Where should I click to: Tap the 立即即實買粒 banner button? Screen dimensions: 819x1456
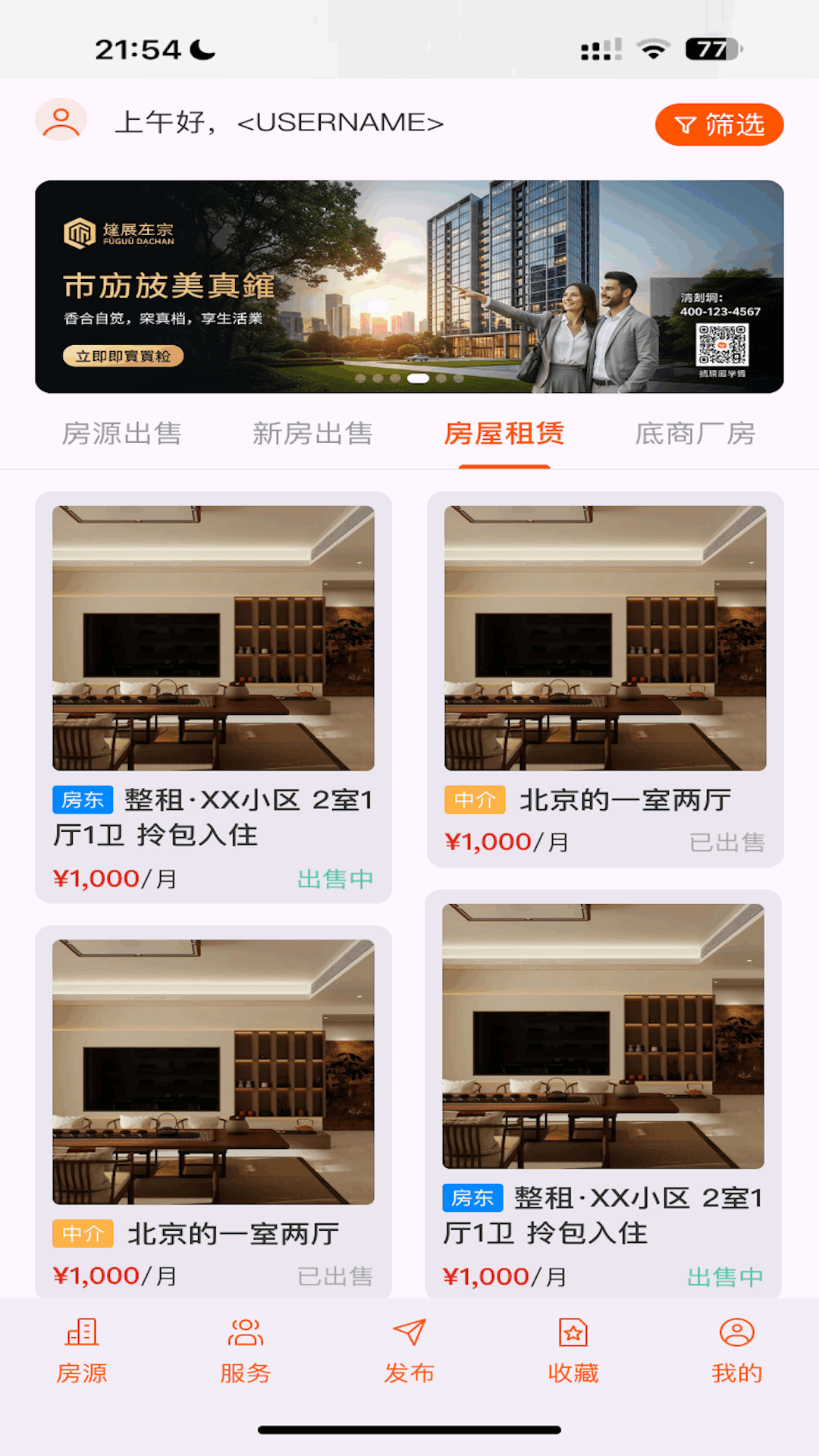pos(124,354)
